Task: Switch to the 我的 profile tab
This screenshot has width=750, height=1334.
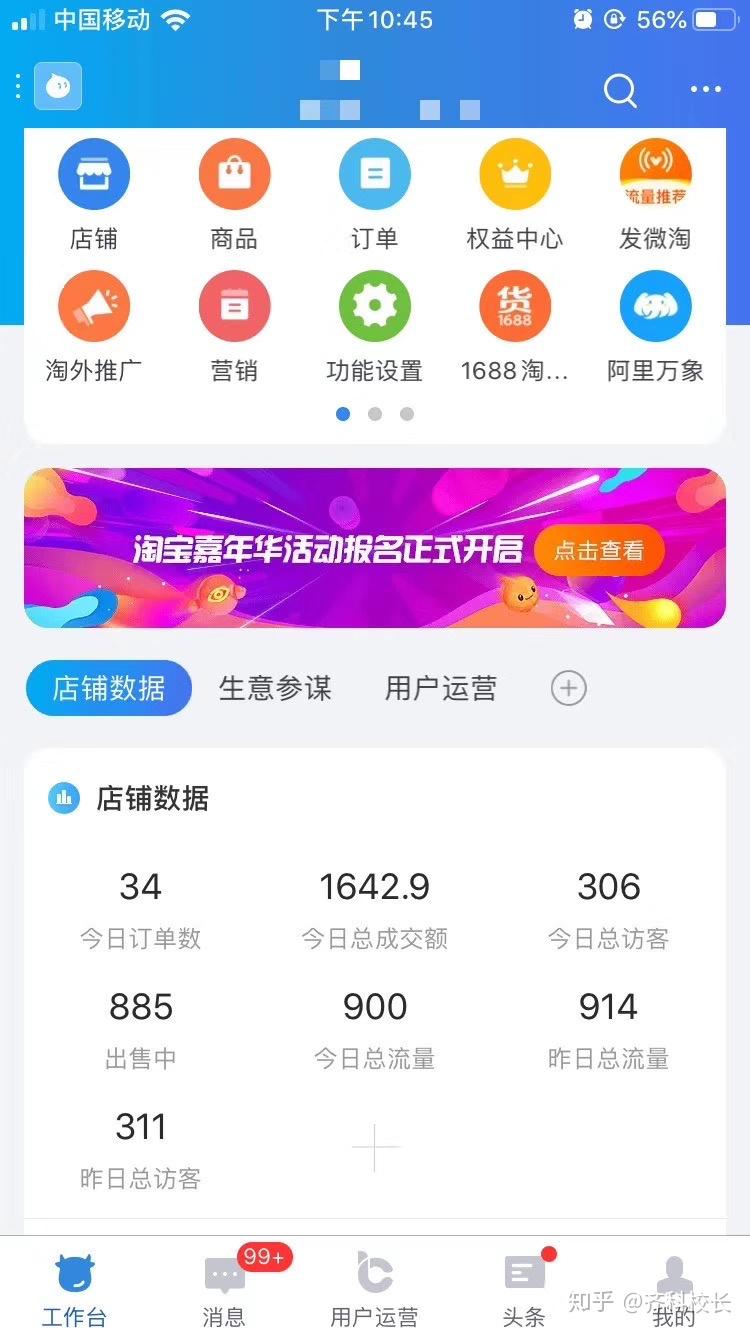Action: point(674,1290)
